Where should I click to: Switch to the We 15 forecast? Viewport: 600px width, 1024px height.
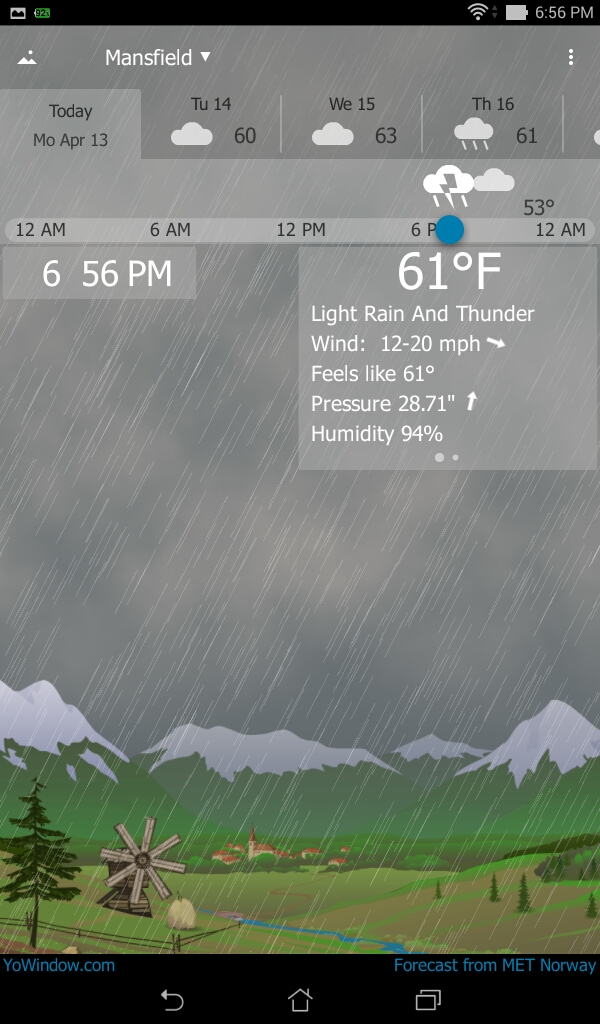[352, 124]
